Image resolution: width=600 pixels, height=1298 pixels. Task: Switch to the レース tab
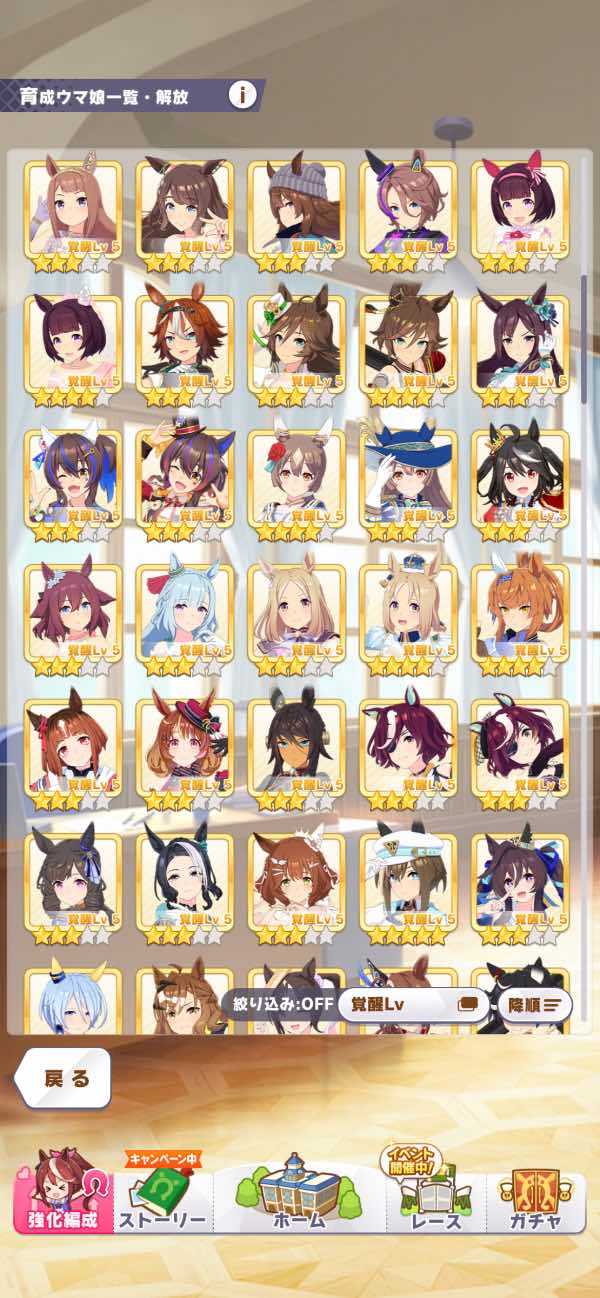436,1193
